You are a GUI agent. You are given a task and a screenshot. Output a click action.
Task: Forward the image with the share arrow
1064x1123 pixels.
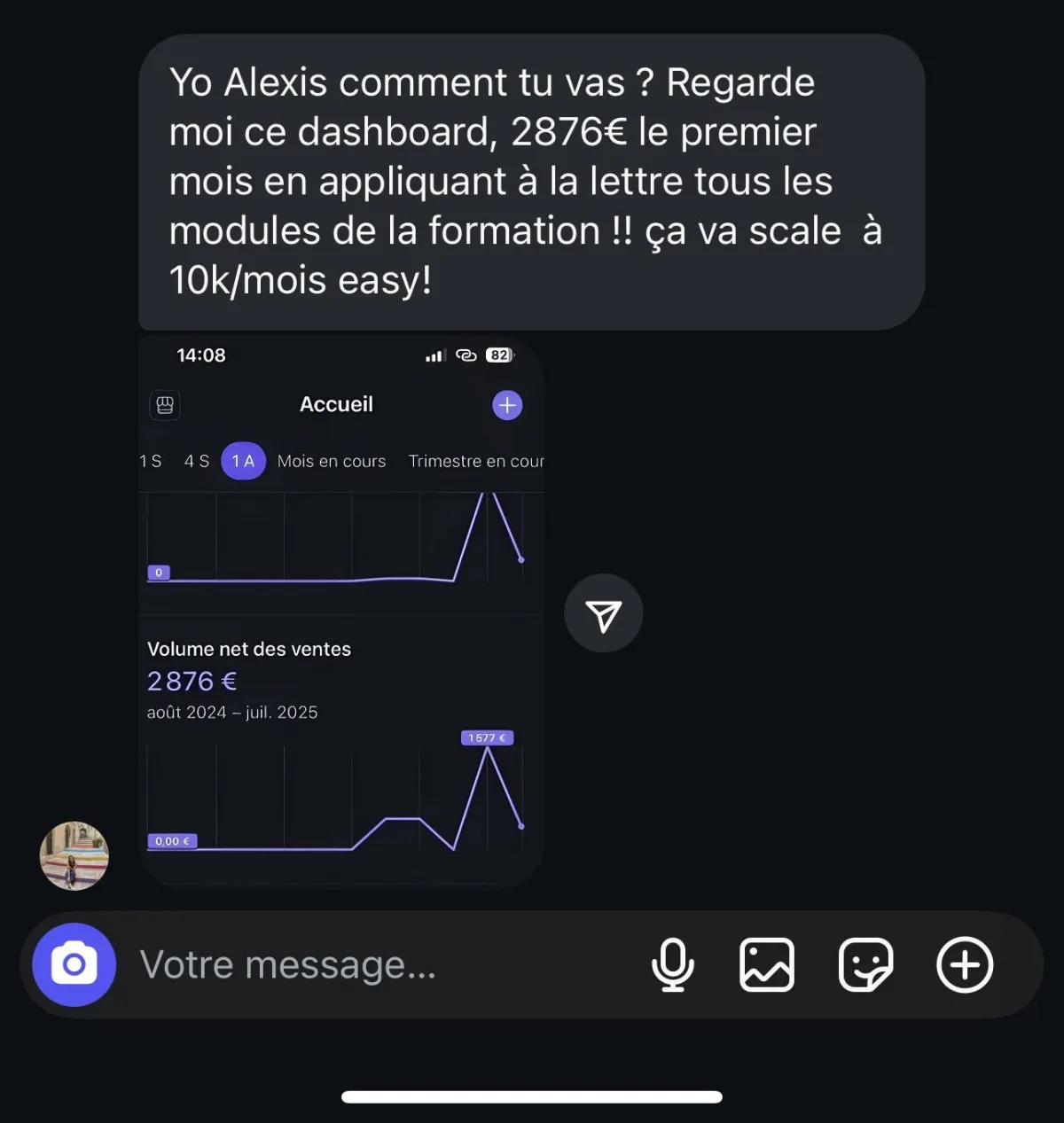(x=603, y=614)
